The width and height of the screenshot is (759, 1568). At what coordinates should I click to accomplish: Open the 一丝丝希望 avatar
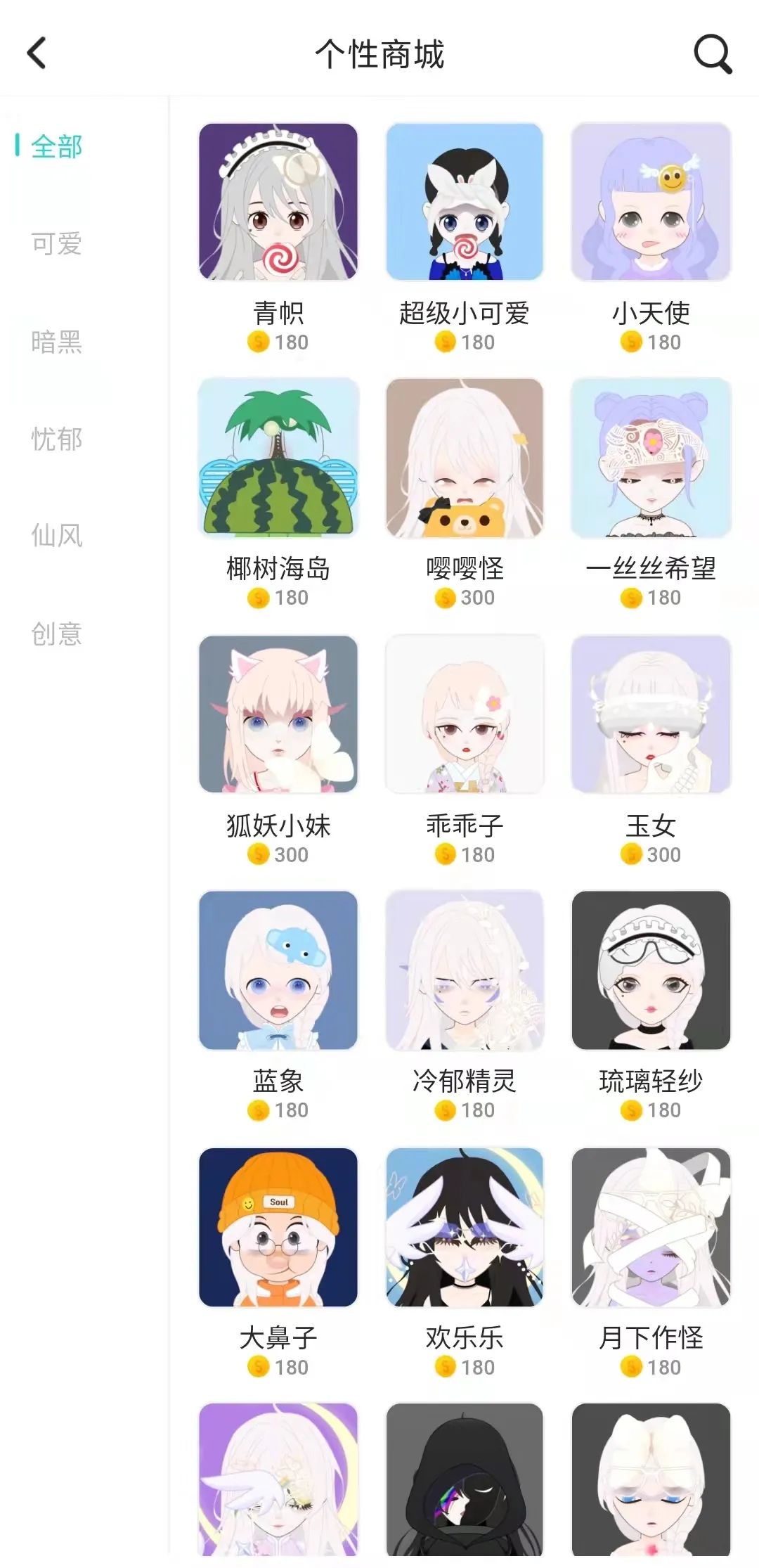coord(651,458)
